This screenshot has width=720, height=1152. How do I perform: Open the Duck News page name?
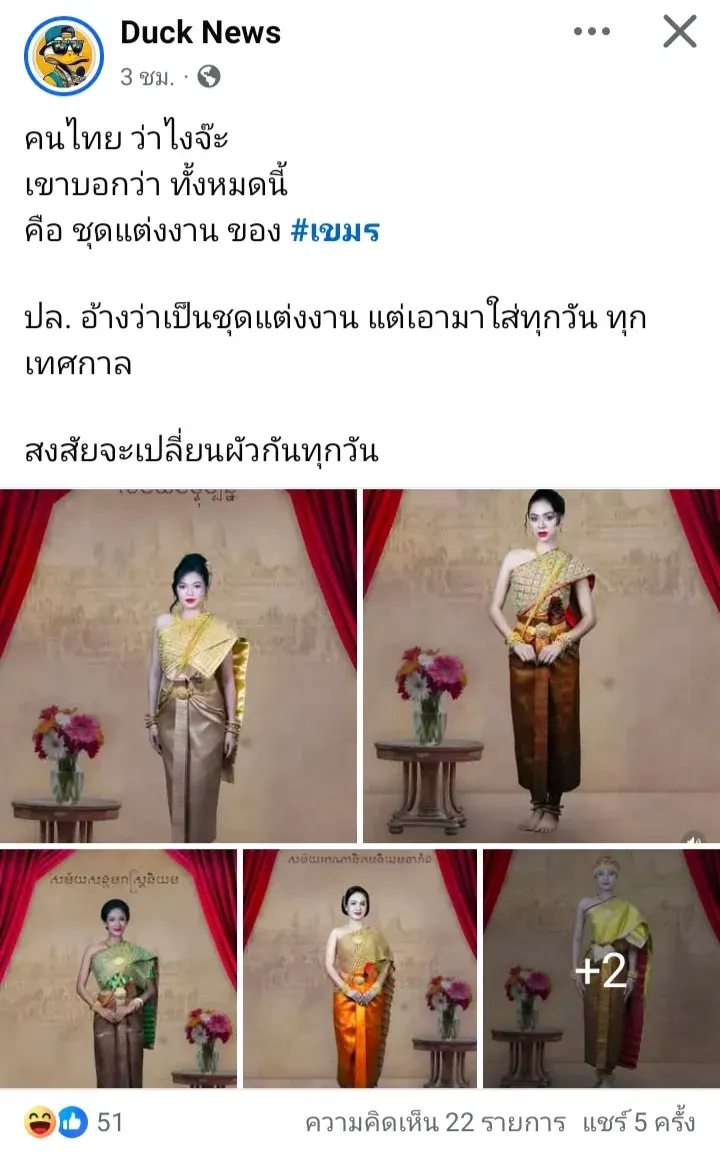(200, 33)
